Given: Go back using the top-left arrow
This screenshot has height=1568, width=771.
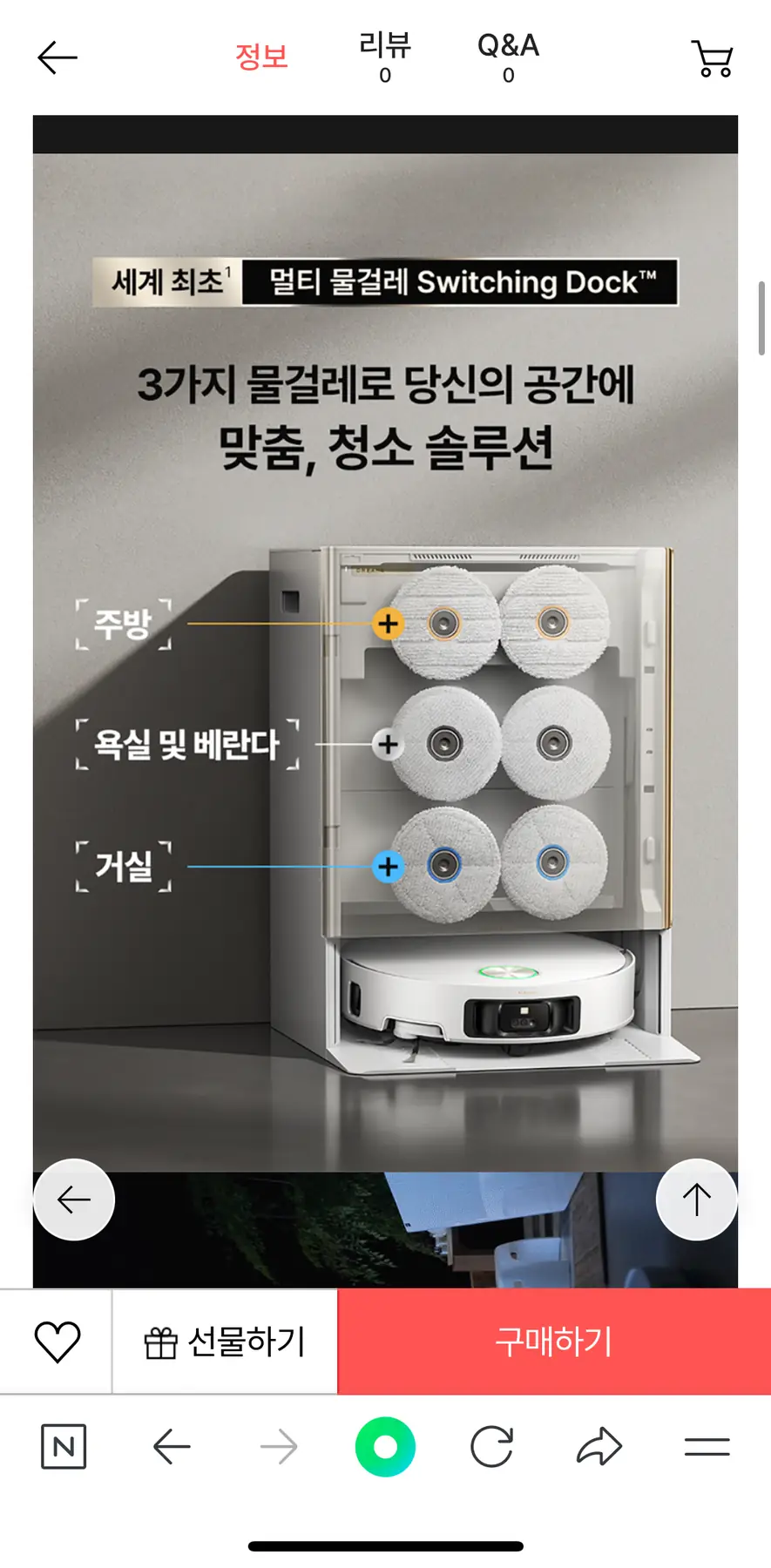Looking at the screenshot, I should pos(57,58).
